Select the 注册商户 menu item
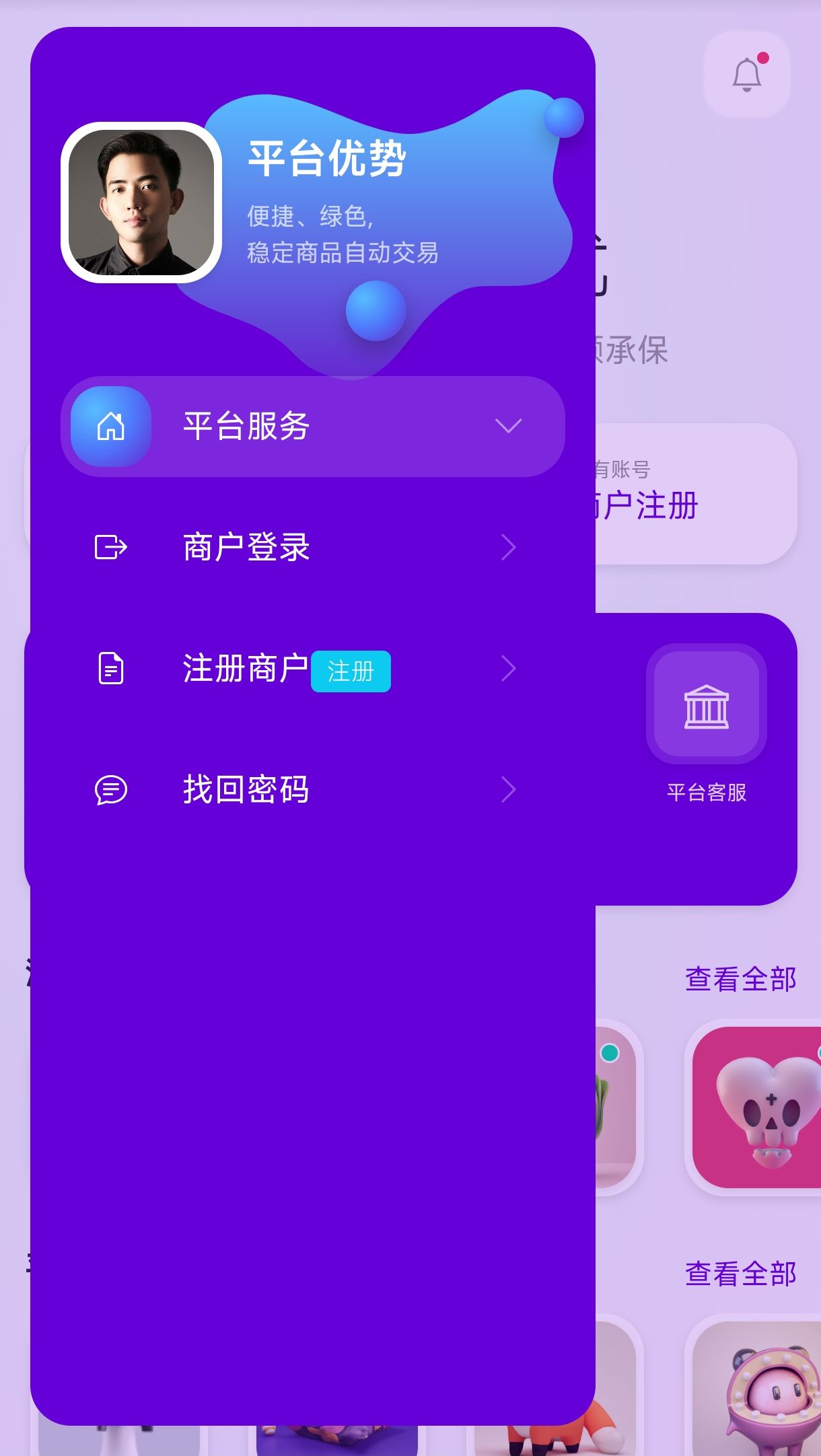 click(x=244, y=668)
